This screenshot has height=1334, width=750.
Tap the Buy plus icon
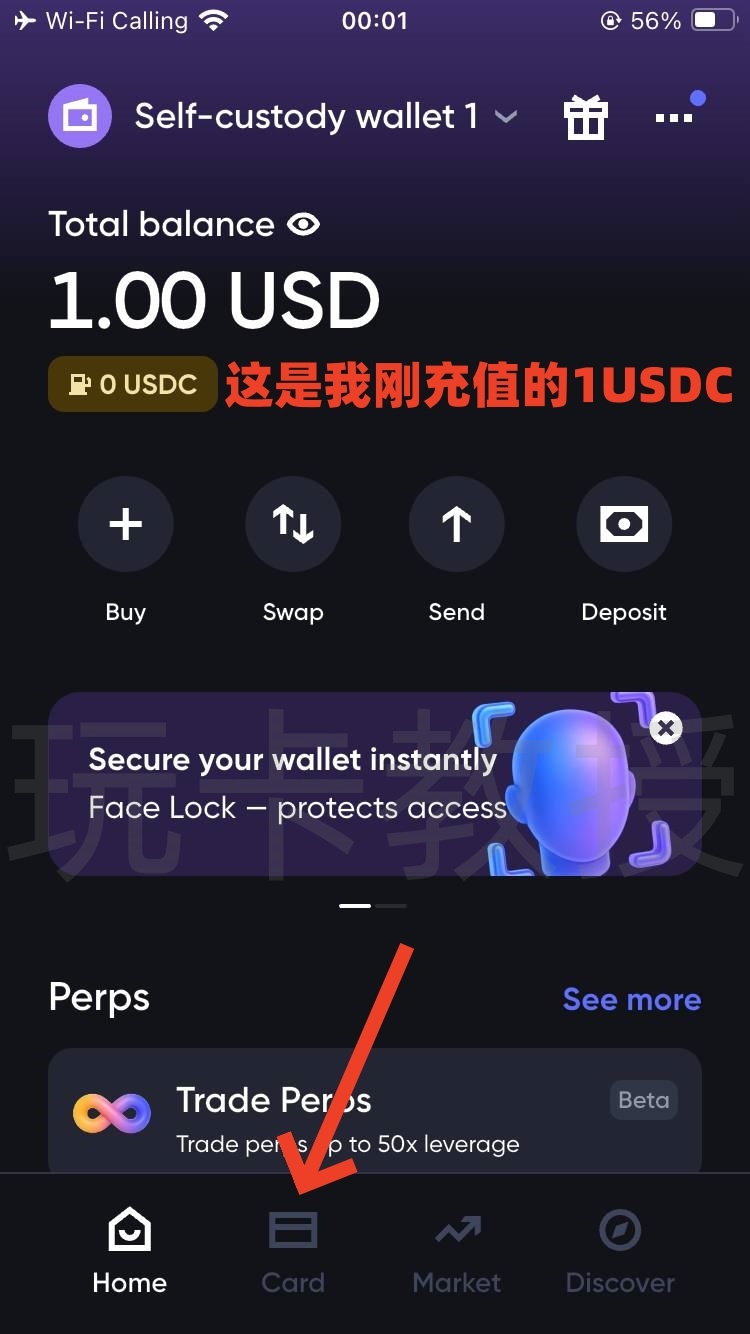[125, 523]
